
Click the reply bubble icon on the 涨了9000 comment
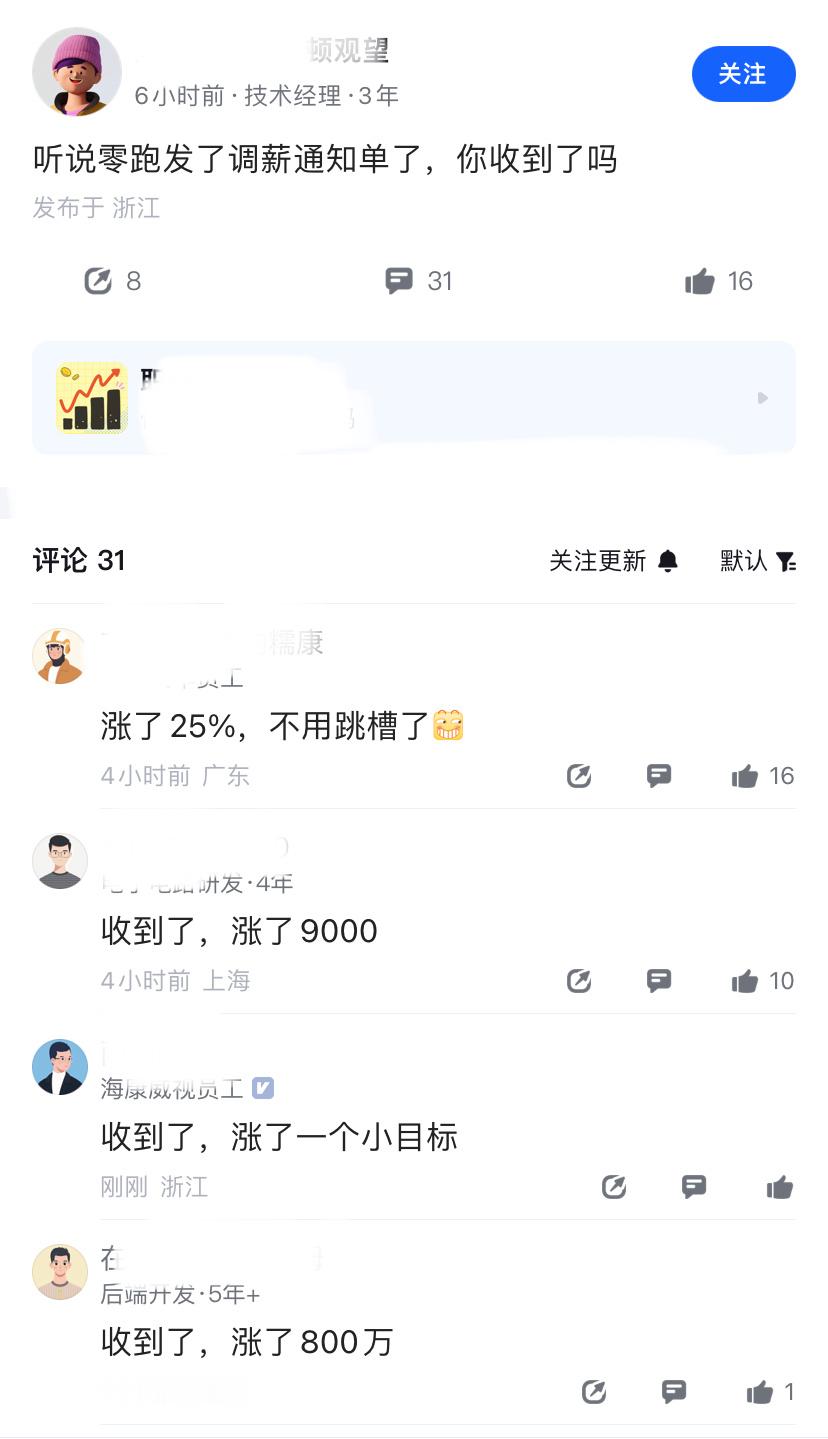[658, 981]
